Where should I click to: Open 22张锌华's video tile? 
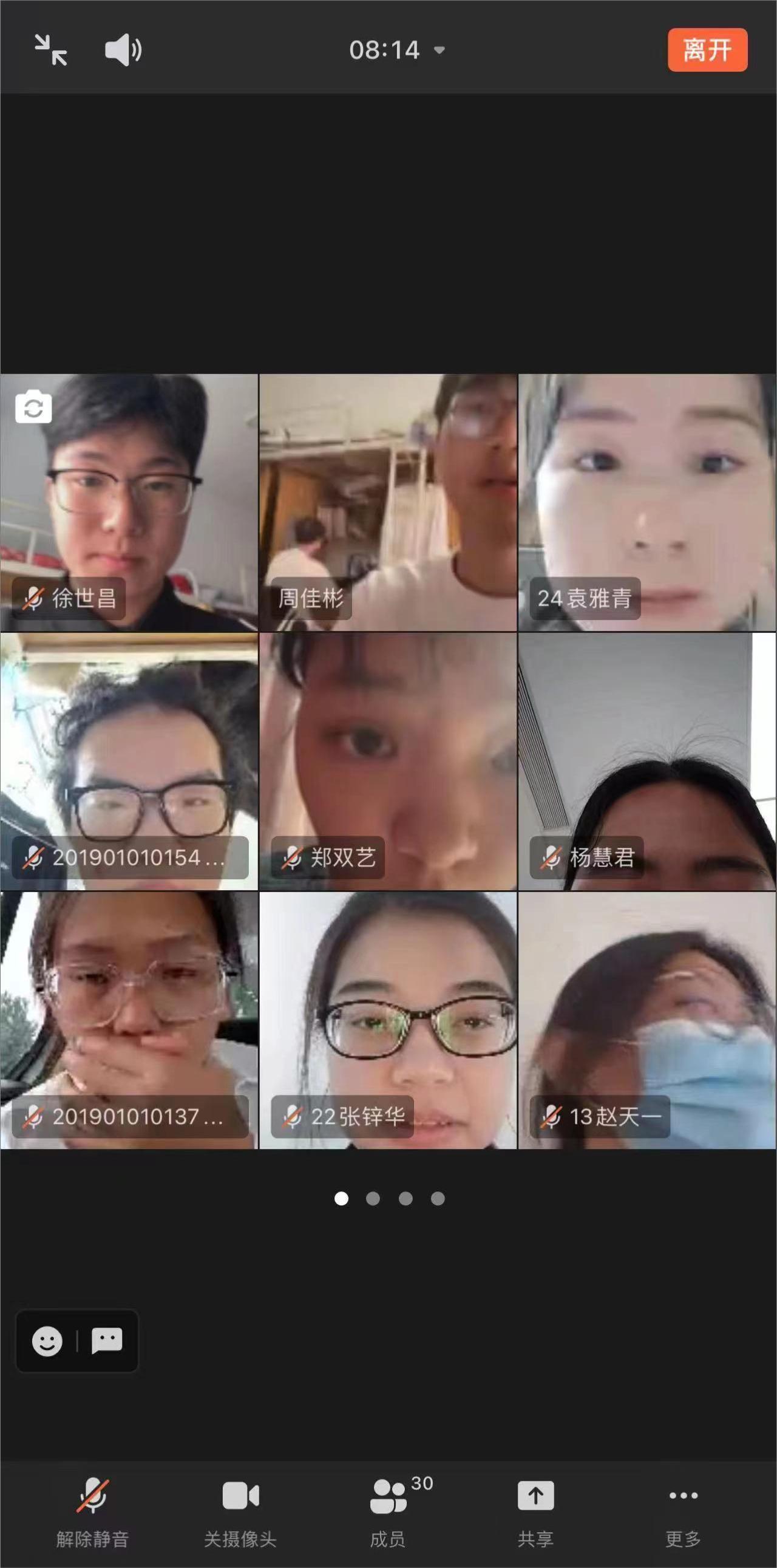(387, 1020)
